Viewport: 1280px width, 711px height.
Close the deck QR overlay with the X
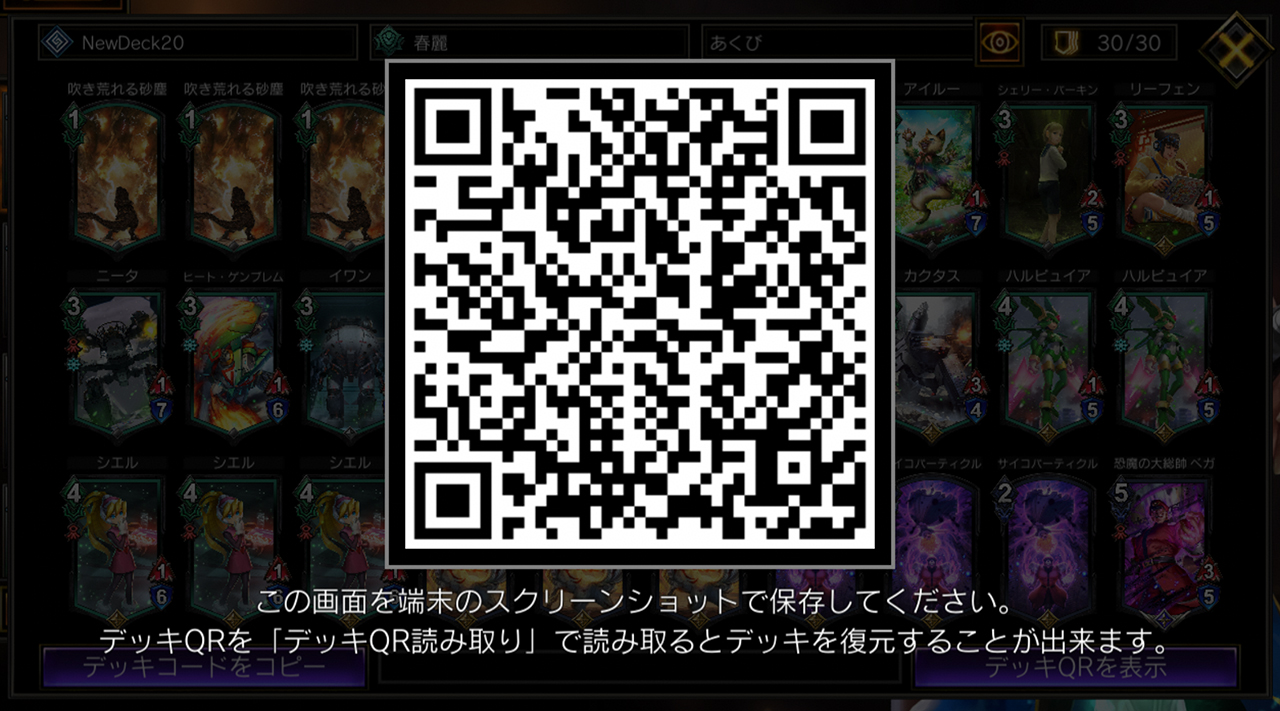tap(1236, 47)
